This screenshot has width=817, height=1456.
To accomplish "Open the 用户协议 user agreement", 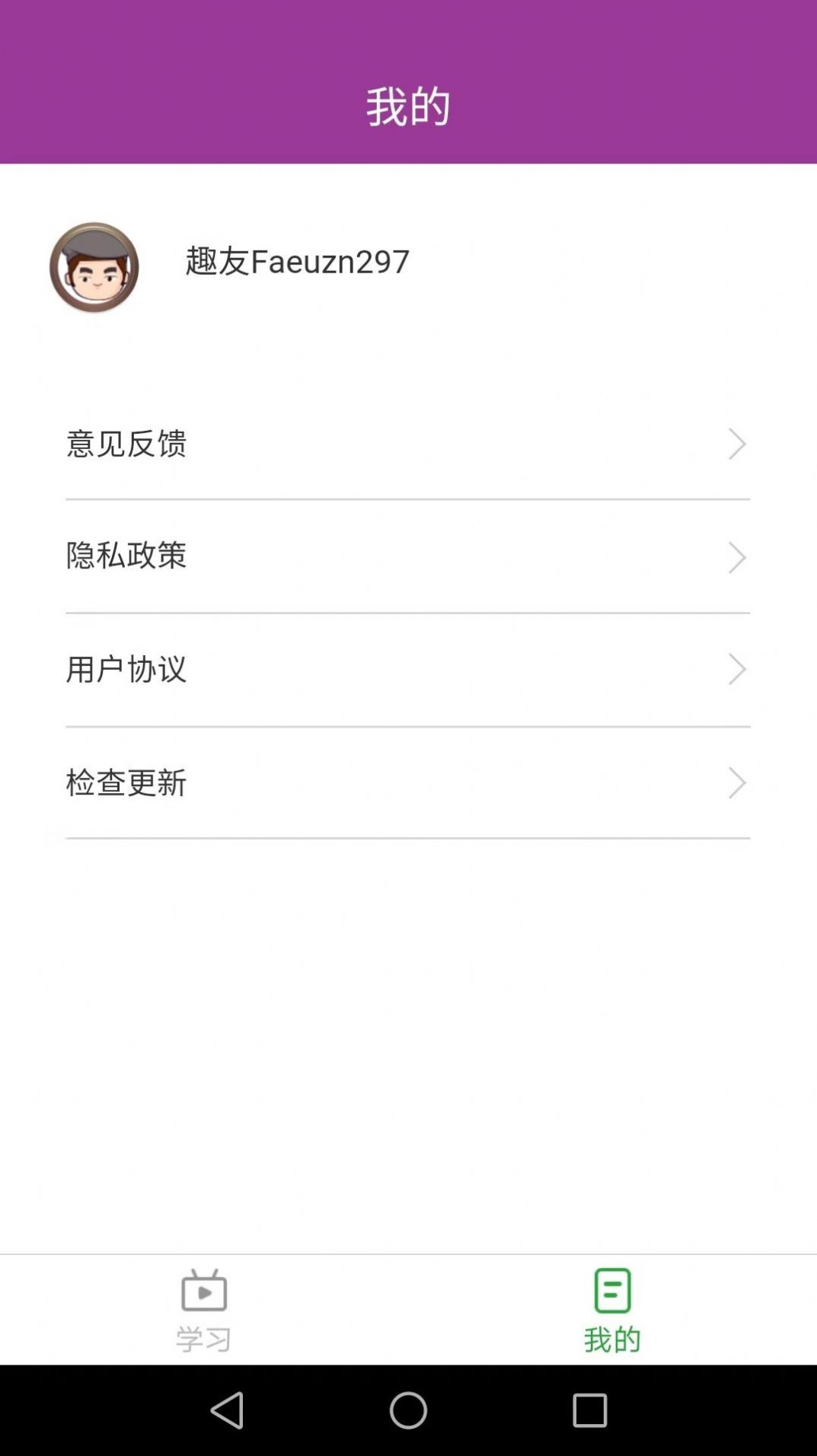I will (408, 669).
